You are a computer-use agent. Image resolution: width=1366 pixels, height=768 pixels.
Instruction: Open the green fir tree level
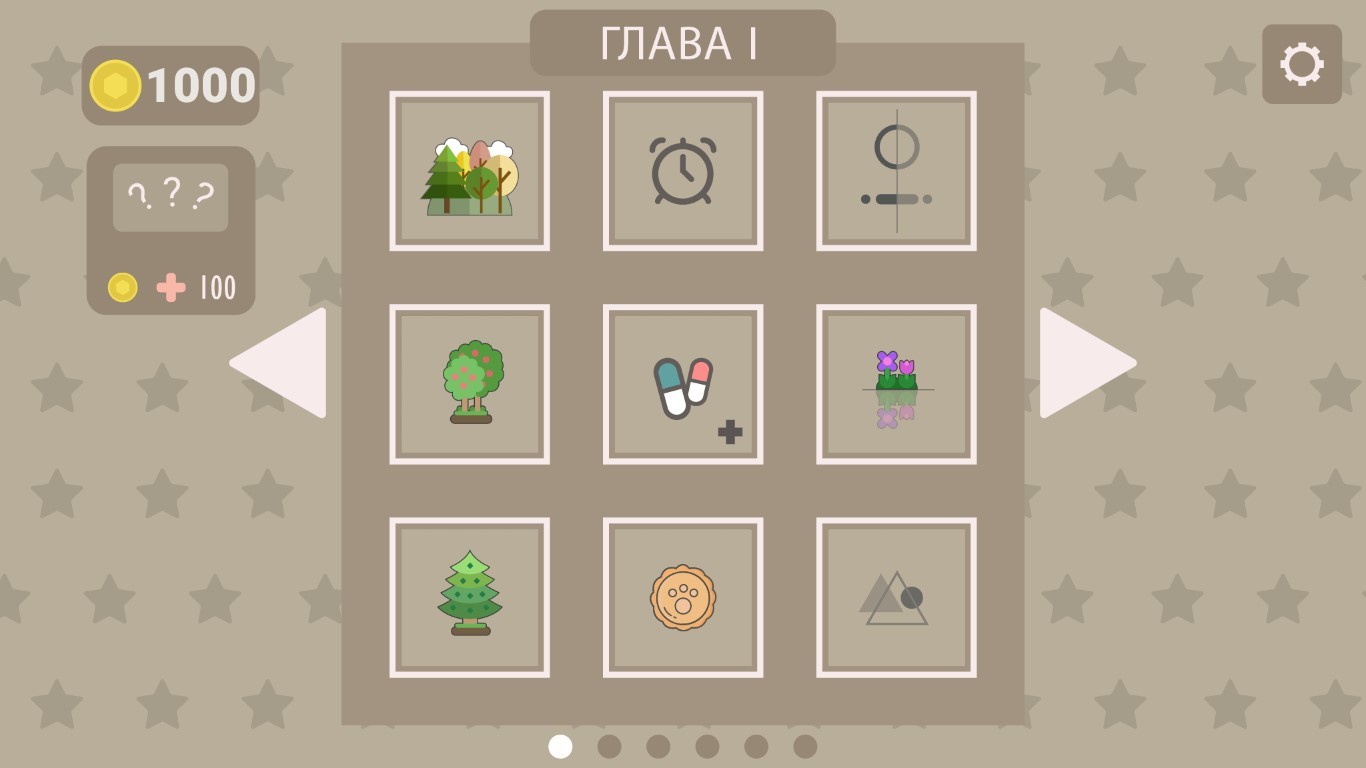click(469, 597)
